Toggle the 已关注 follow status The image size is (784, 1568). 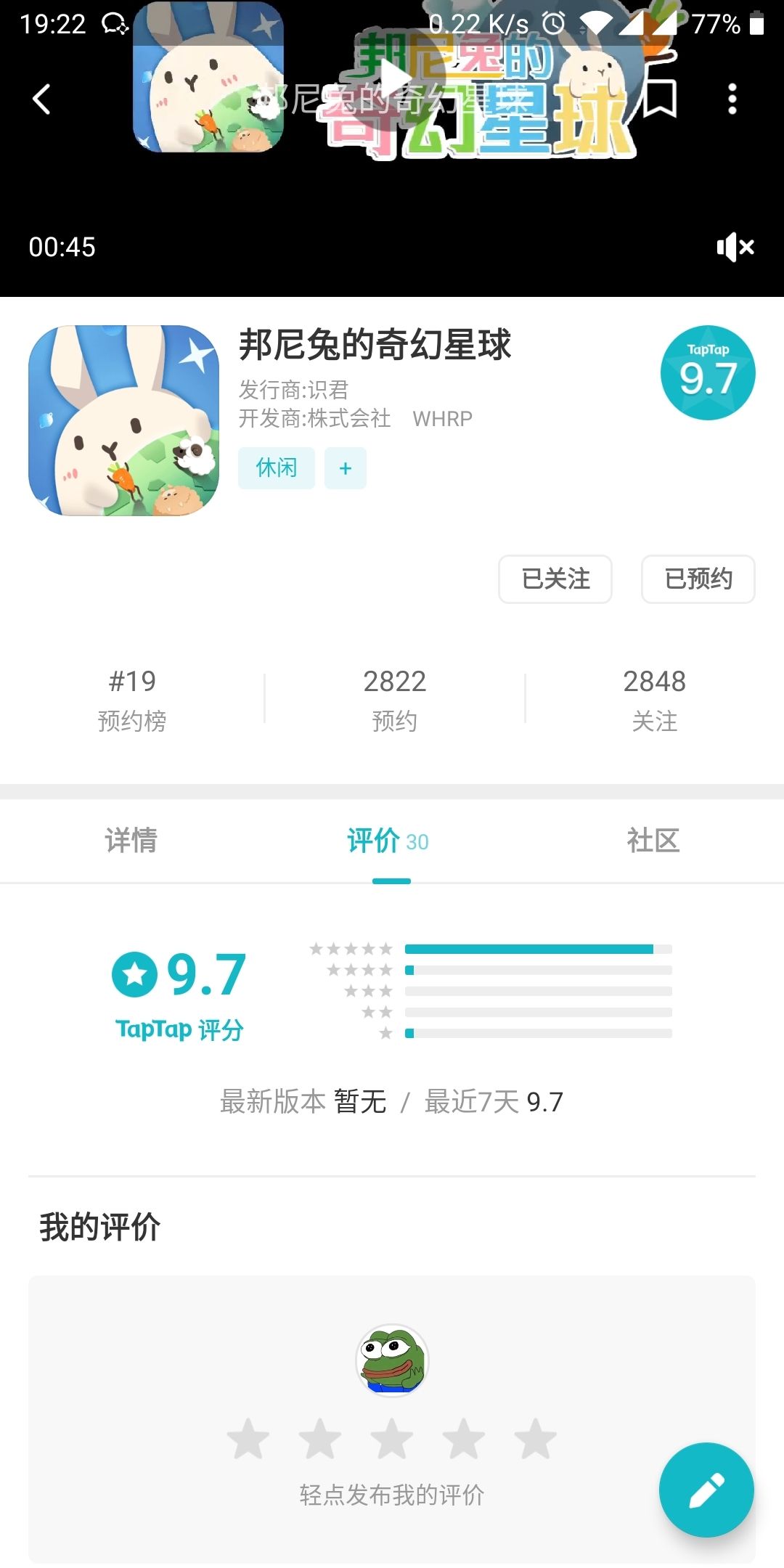[x=555, y=579]
